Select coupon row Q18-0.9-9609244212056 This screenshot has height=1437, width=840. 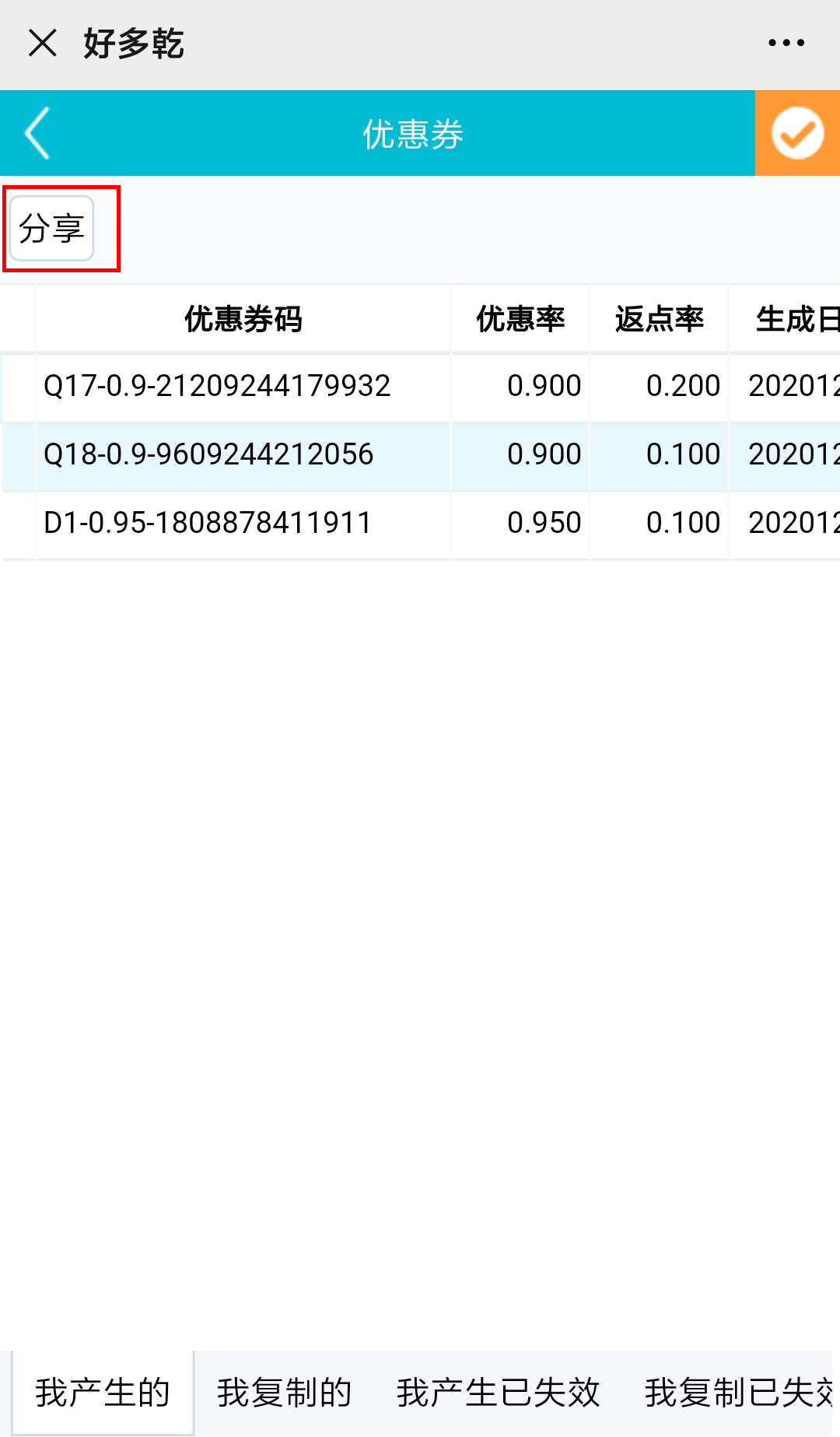coord(420,456)
